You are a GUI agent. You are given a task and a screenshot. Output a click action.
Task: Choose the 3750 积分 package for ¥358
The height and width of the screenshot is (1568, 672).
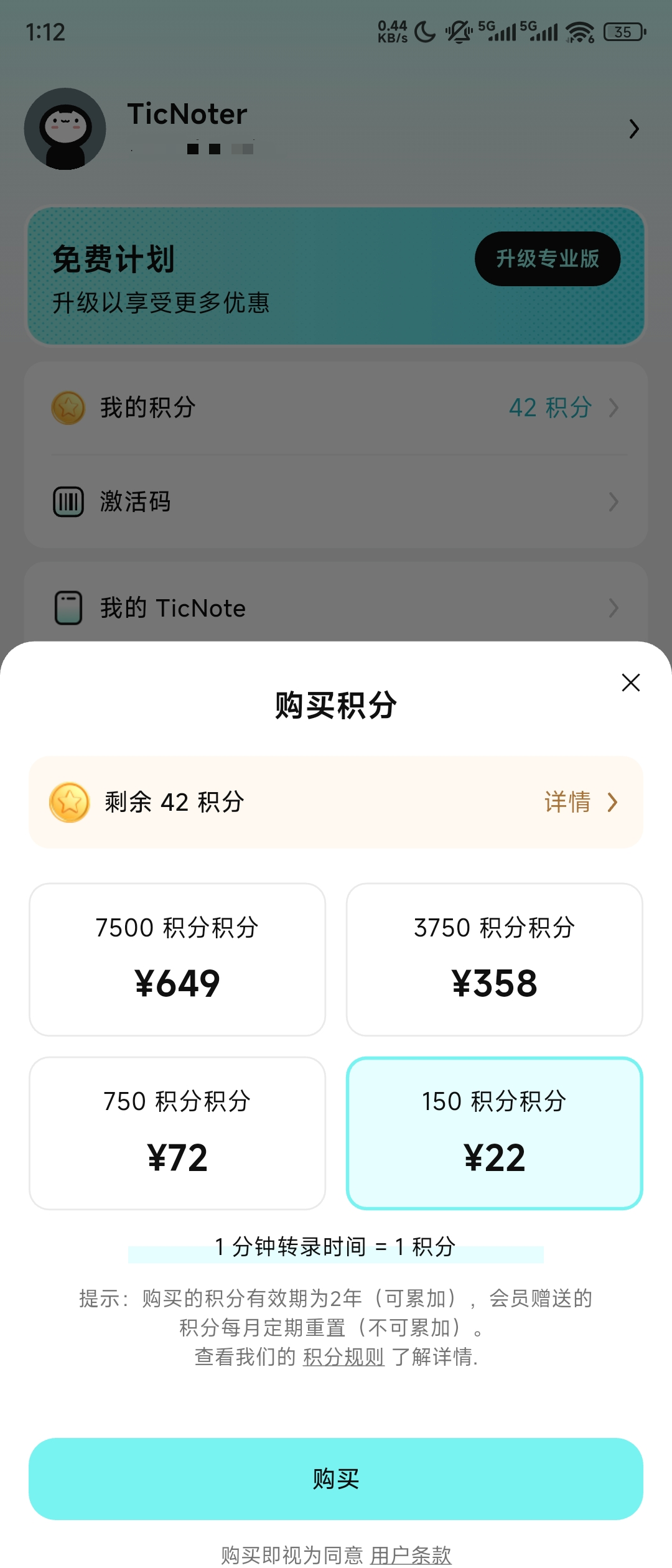click(494, 959)
